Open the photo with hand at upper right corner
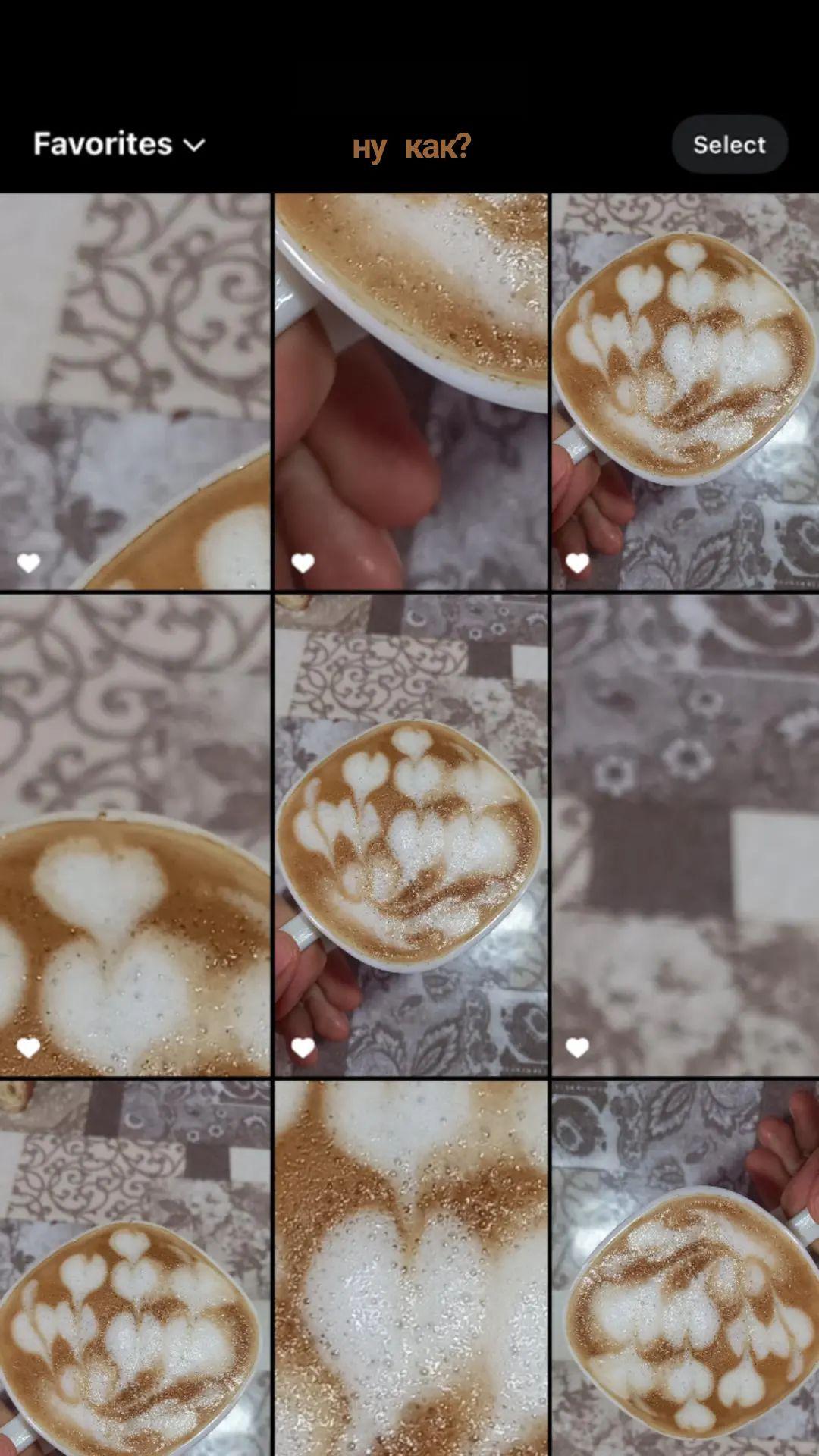The width and height of the screenshot is (819, 1456). [686, 1268]
